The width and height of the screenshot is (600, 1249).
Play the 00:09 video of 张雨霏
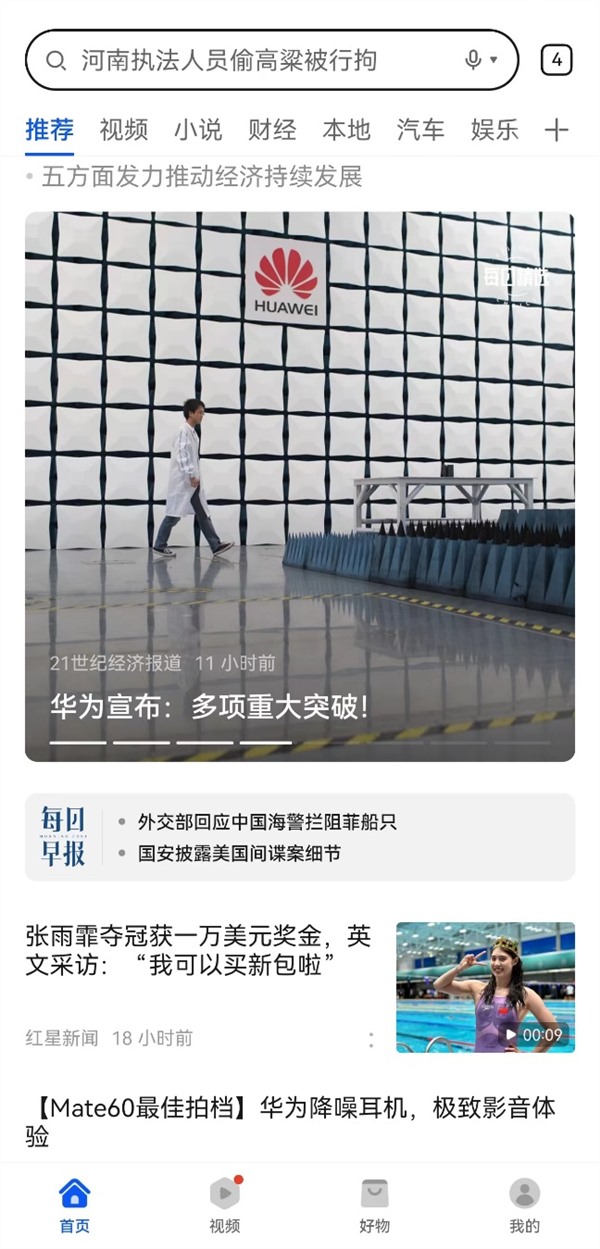point(485,987)
